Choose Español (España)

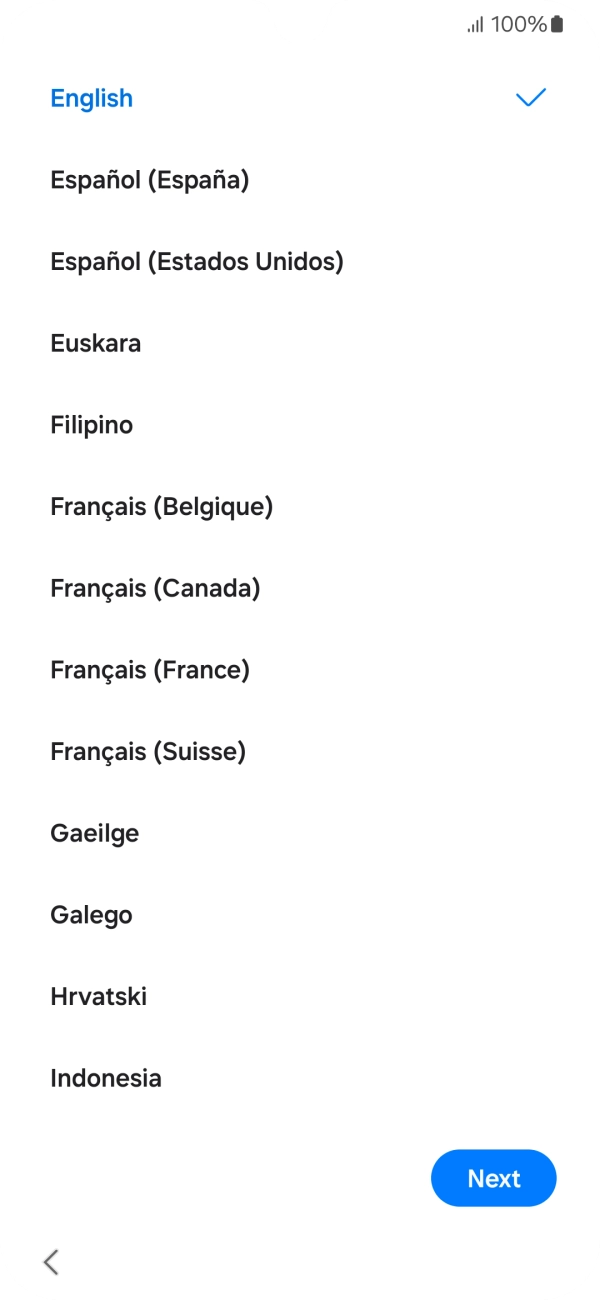tap(300, 180)
